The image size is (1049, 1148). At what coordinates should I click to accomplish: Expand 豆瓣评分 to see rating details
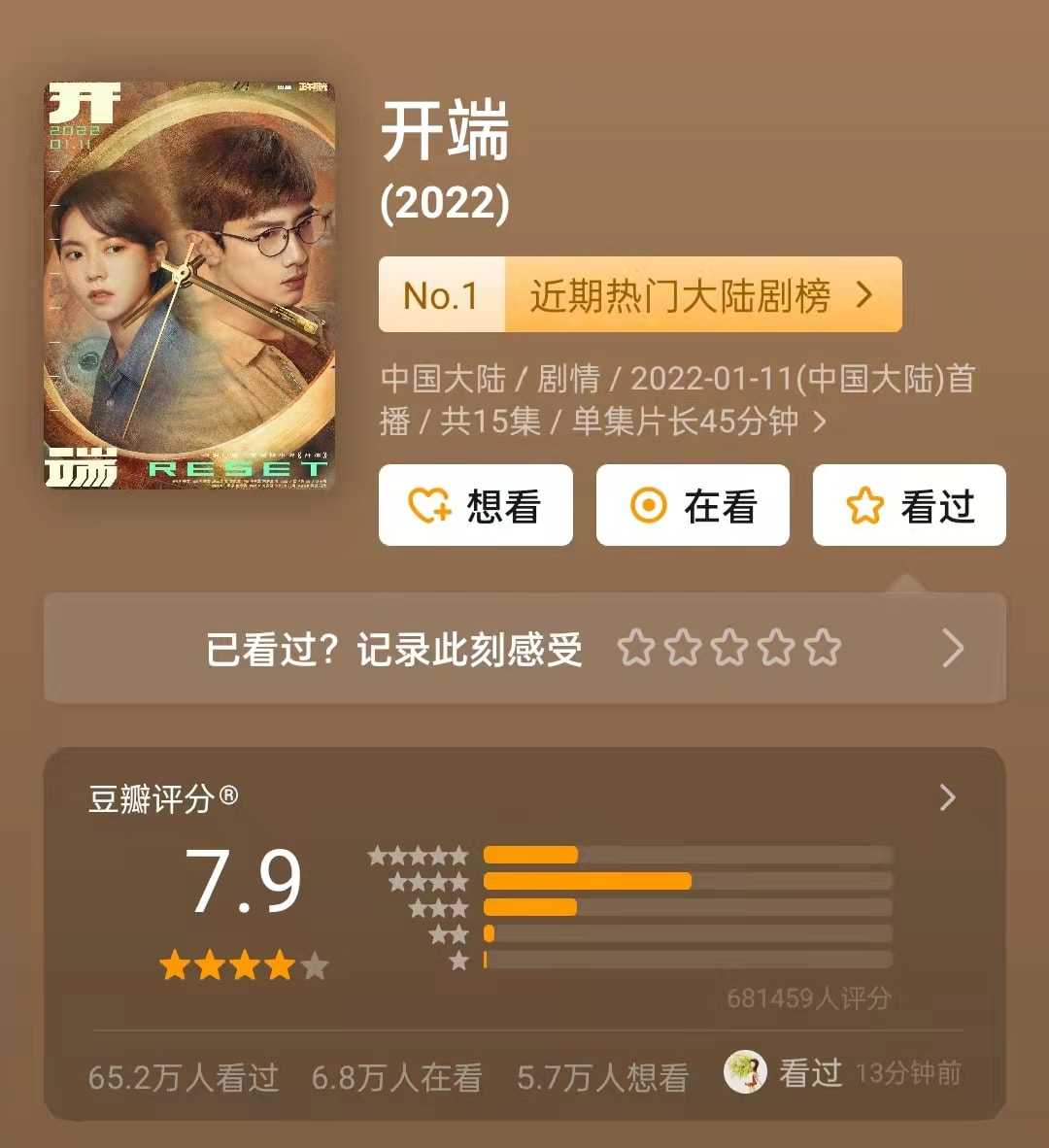click(946, 798)
